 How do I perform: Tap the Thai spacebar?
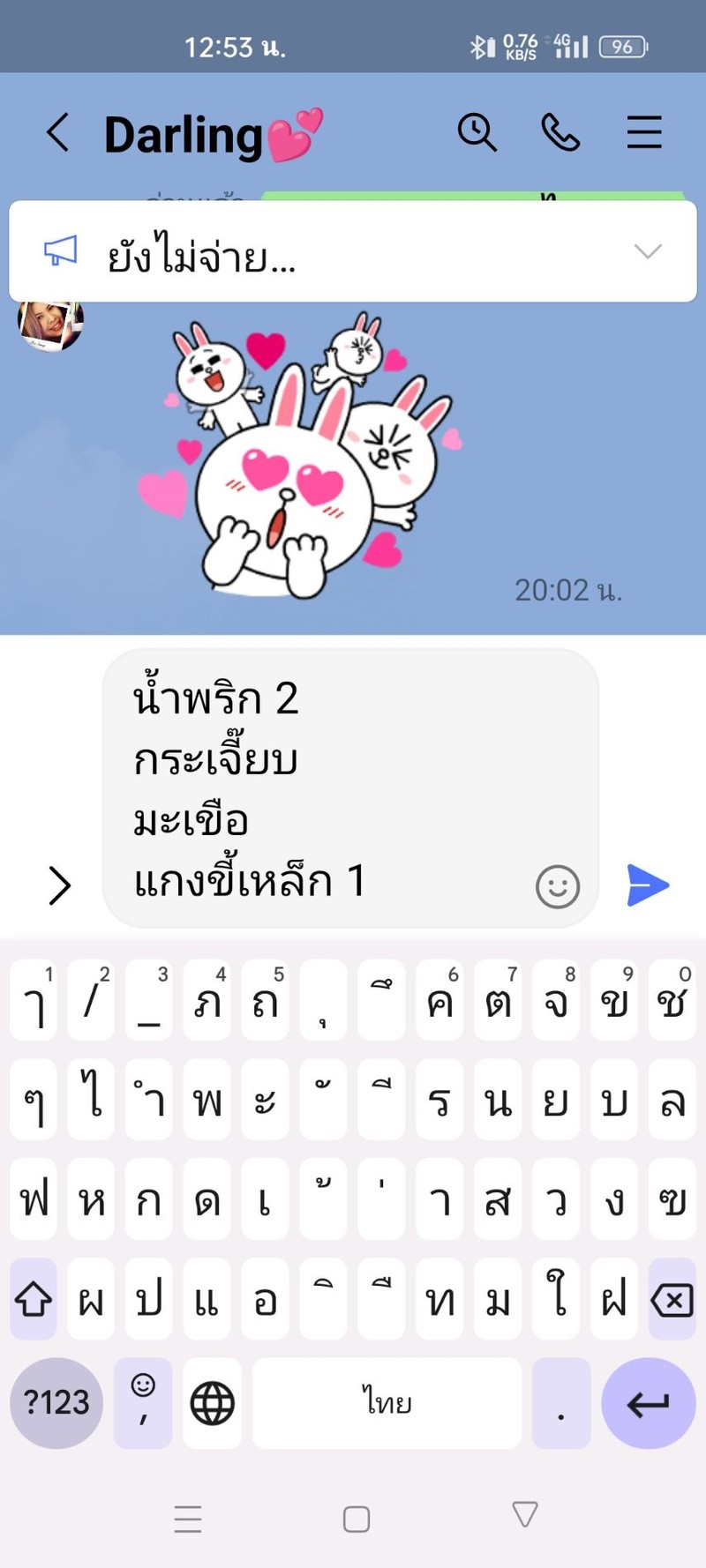[387, 1402]
